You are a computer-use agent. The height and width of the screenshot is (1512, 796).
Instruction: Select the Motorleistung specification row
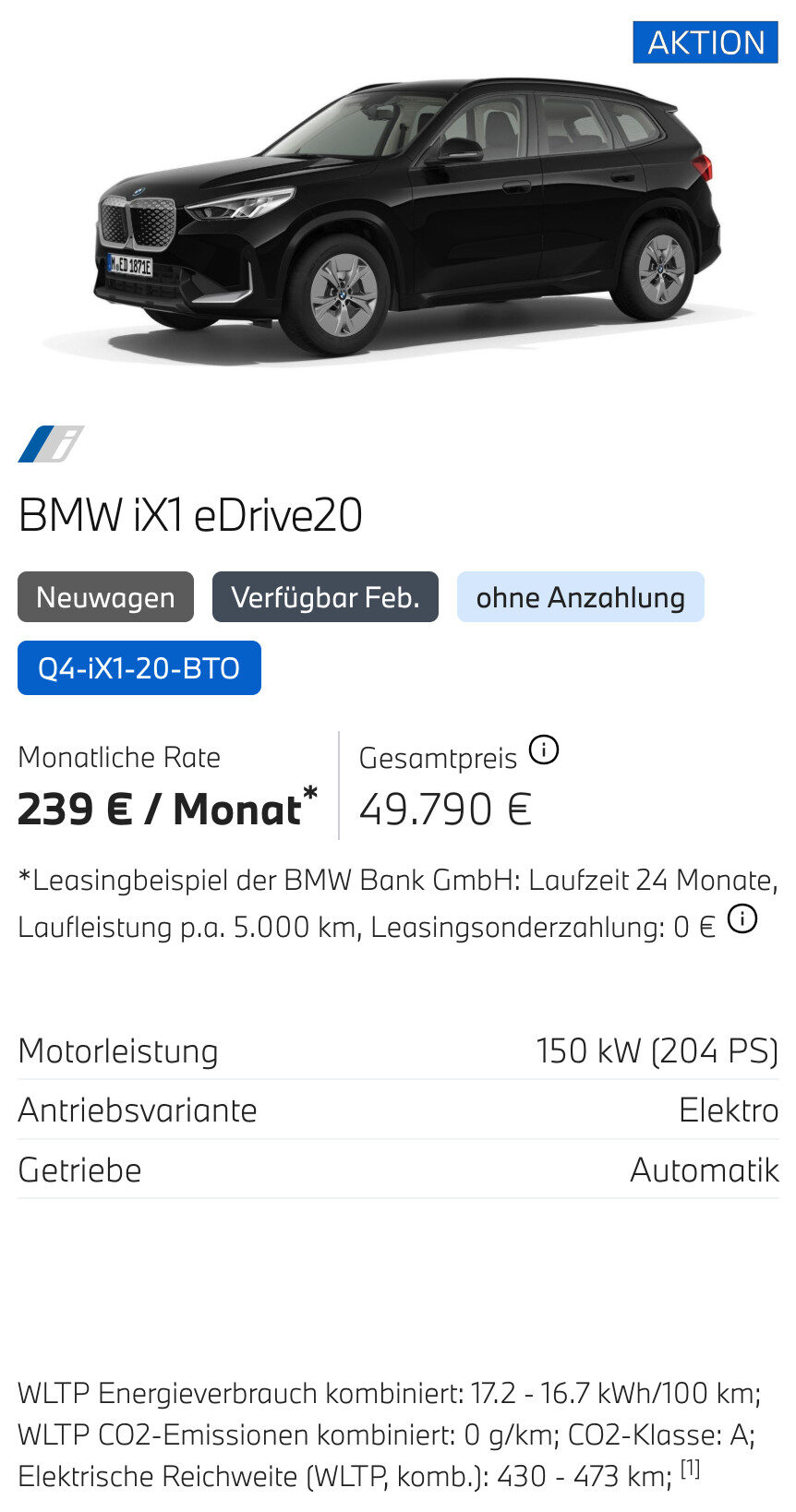[x=397, y=1050]
